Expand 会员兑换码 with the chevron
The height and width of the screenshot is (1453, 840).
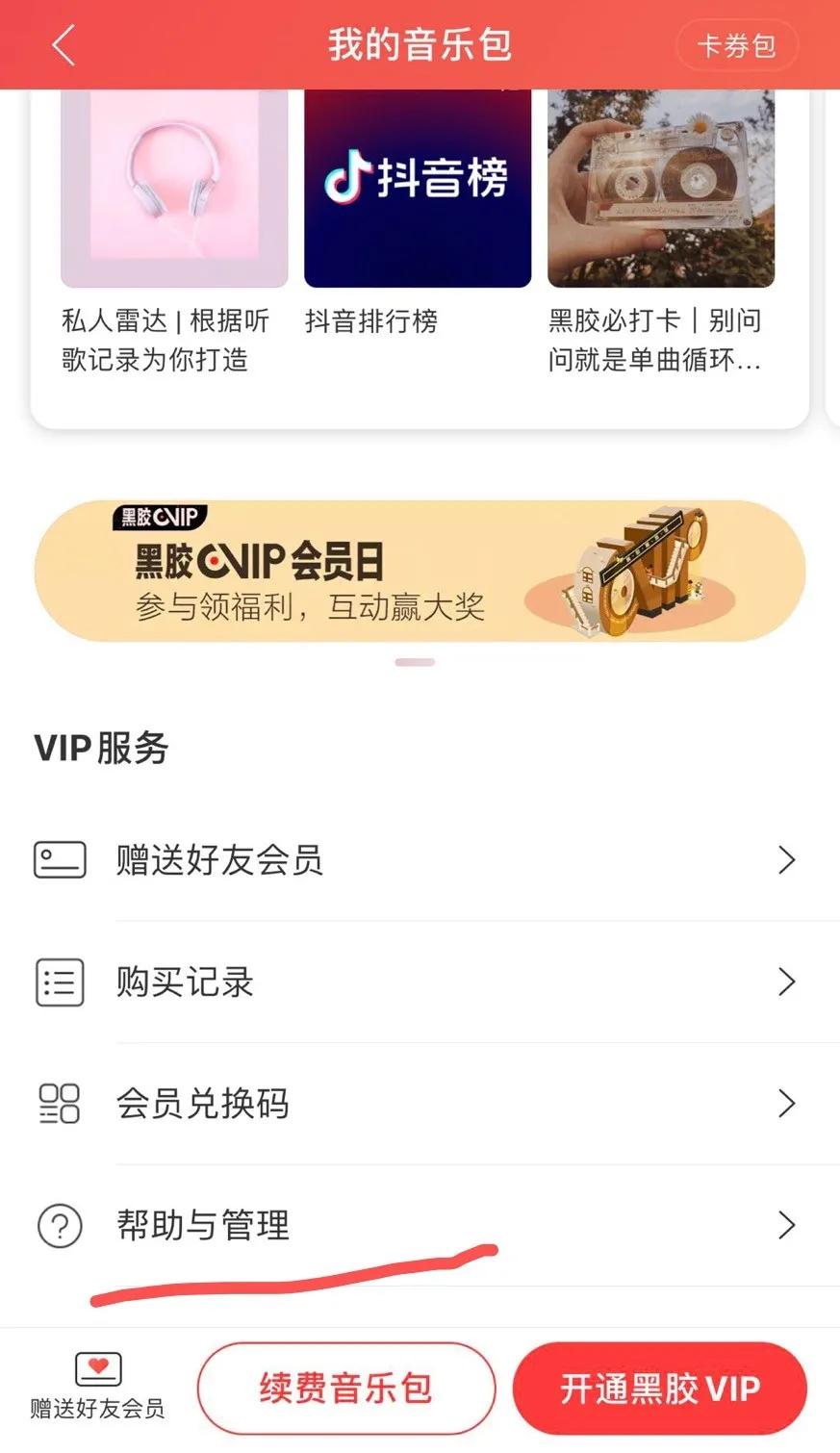click(787, 1104)
